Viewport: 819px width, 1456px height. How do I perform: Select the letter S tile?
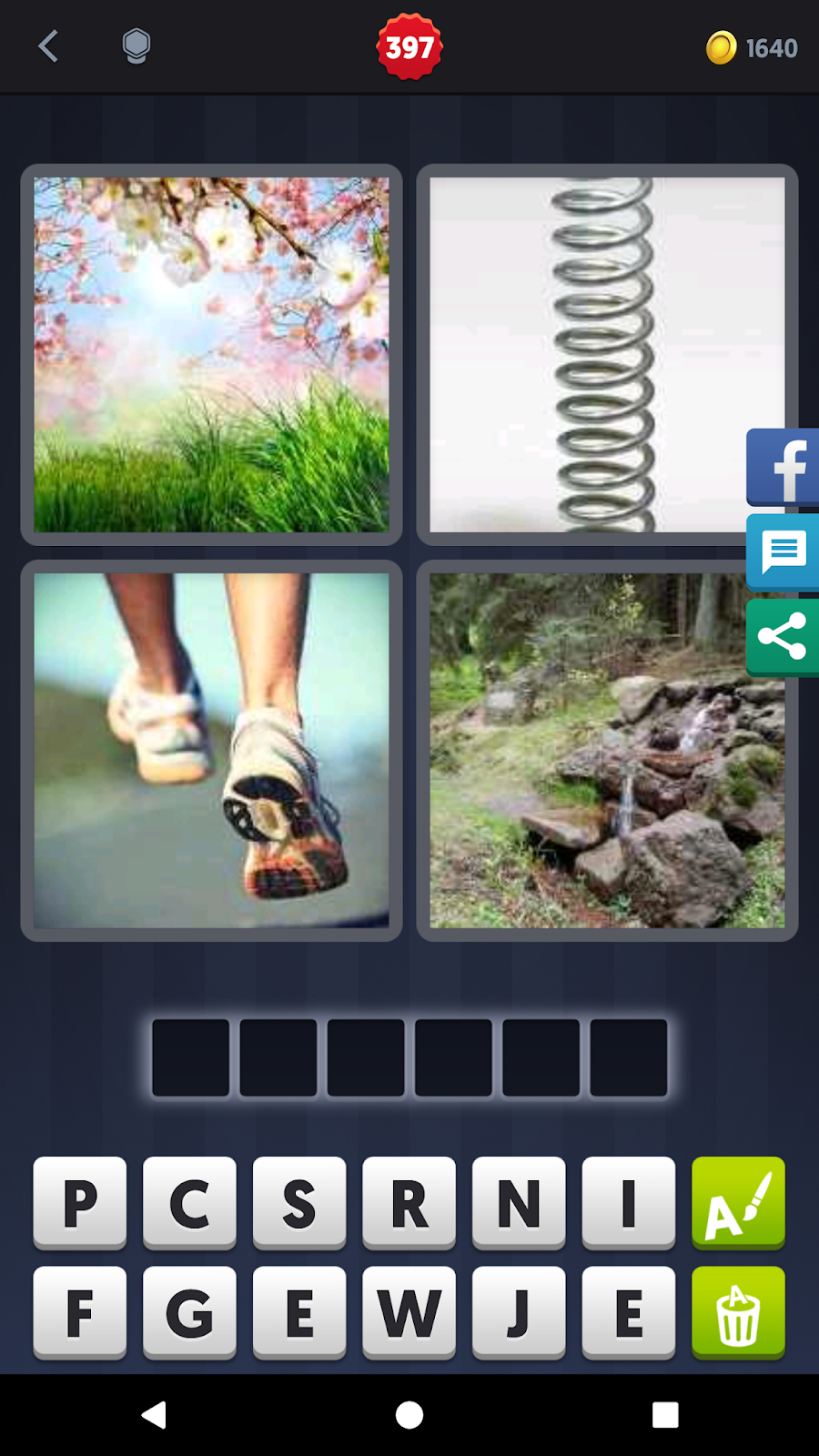tap(299, 1203)
